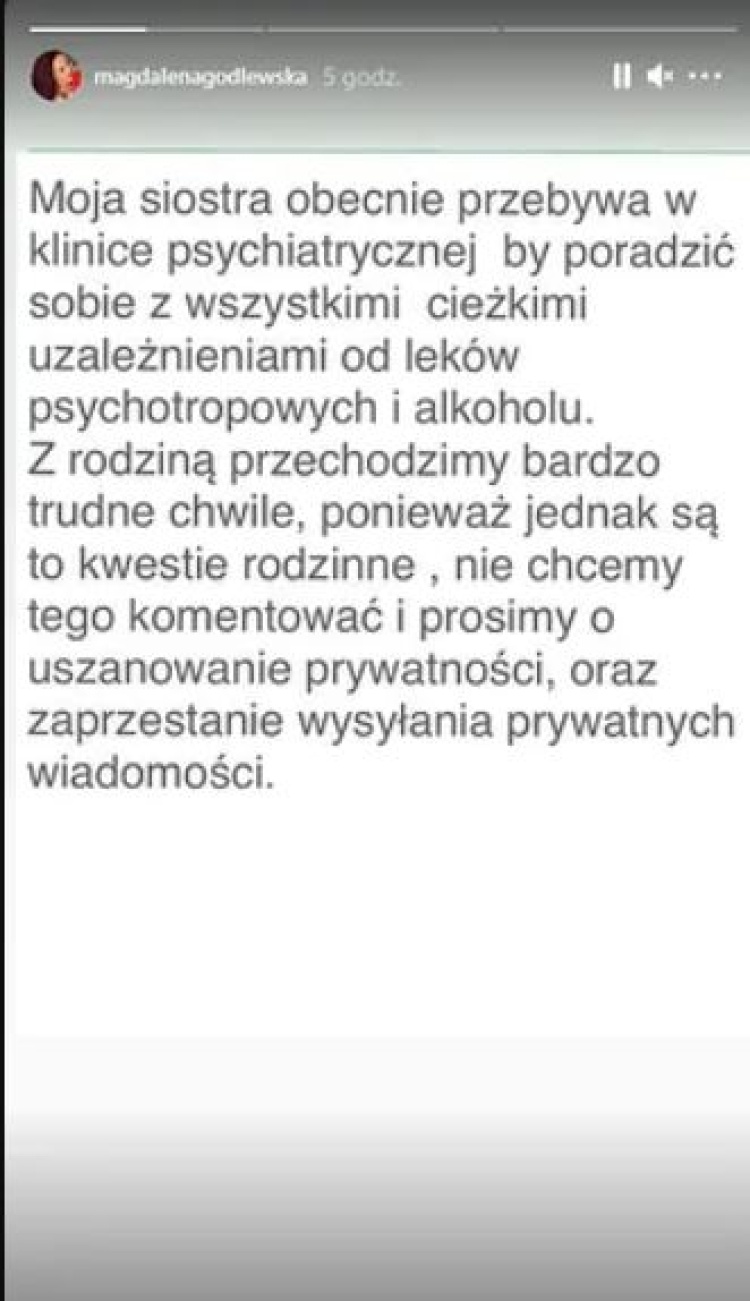Tap the magdalenagodlewska username

200,77
